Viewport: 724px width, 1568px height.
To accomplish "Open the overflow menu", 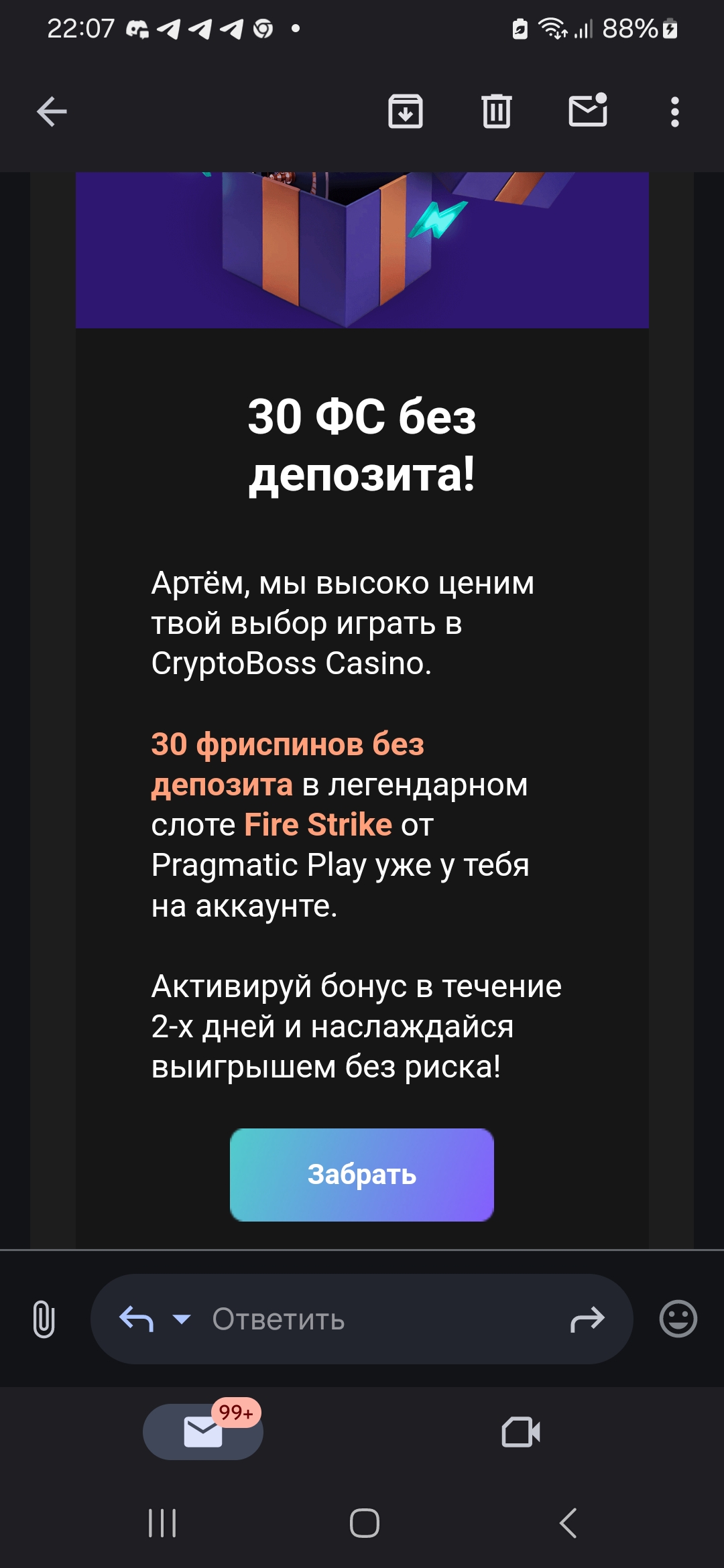I will 674,111.
